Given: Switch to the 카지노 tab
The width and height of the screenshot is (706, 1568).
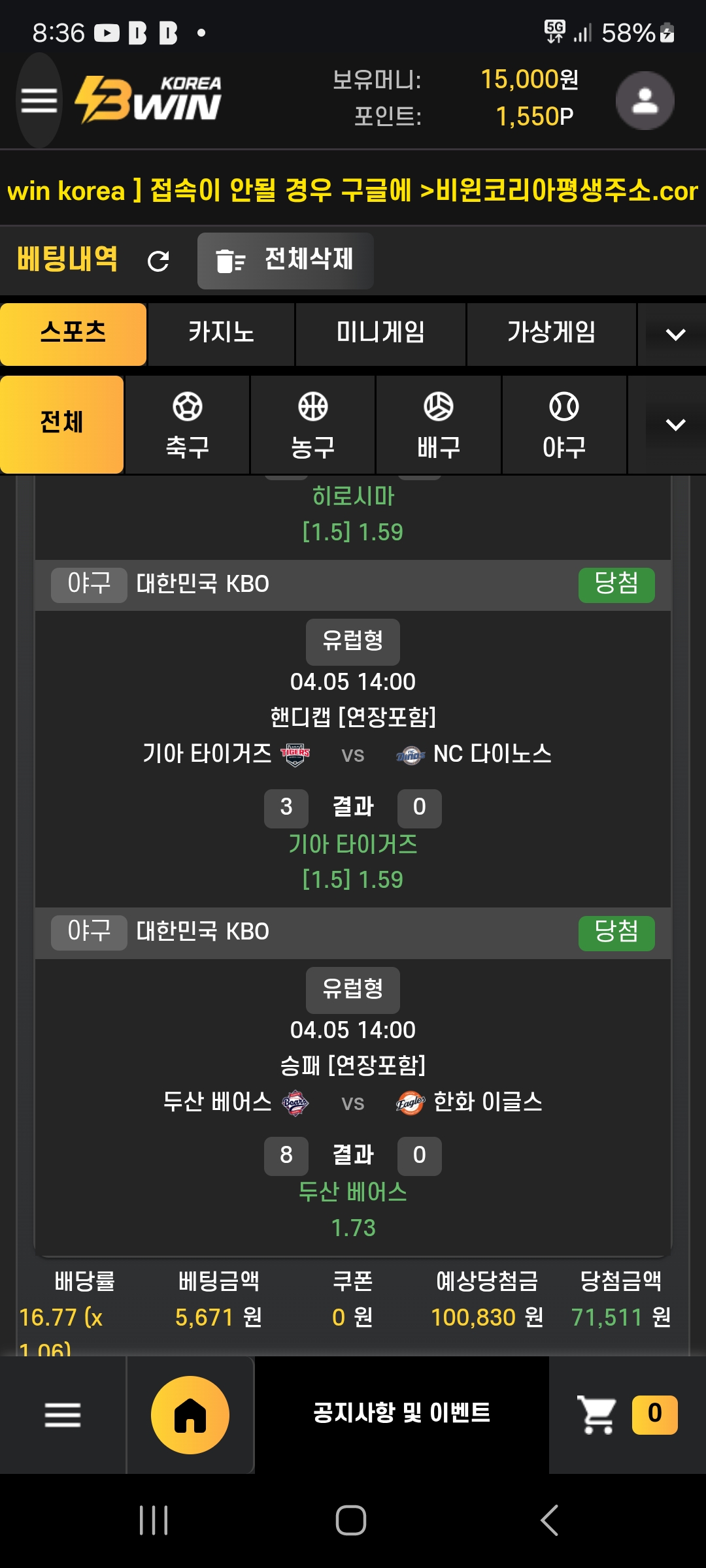Looking at the screenshot, I should click(221, 334).
